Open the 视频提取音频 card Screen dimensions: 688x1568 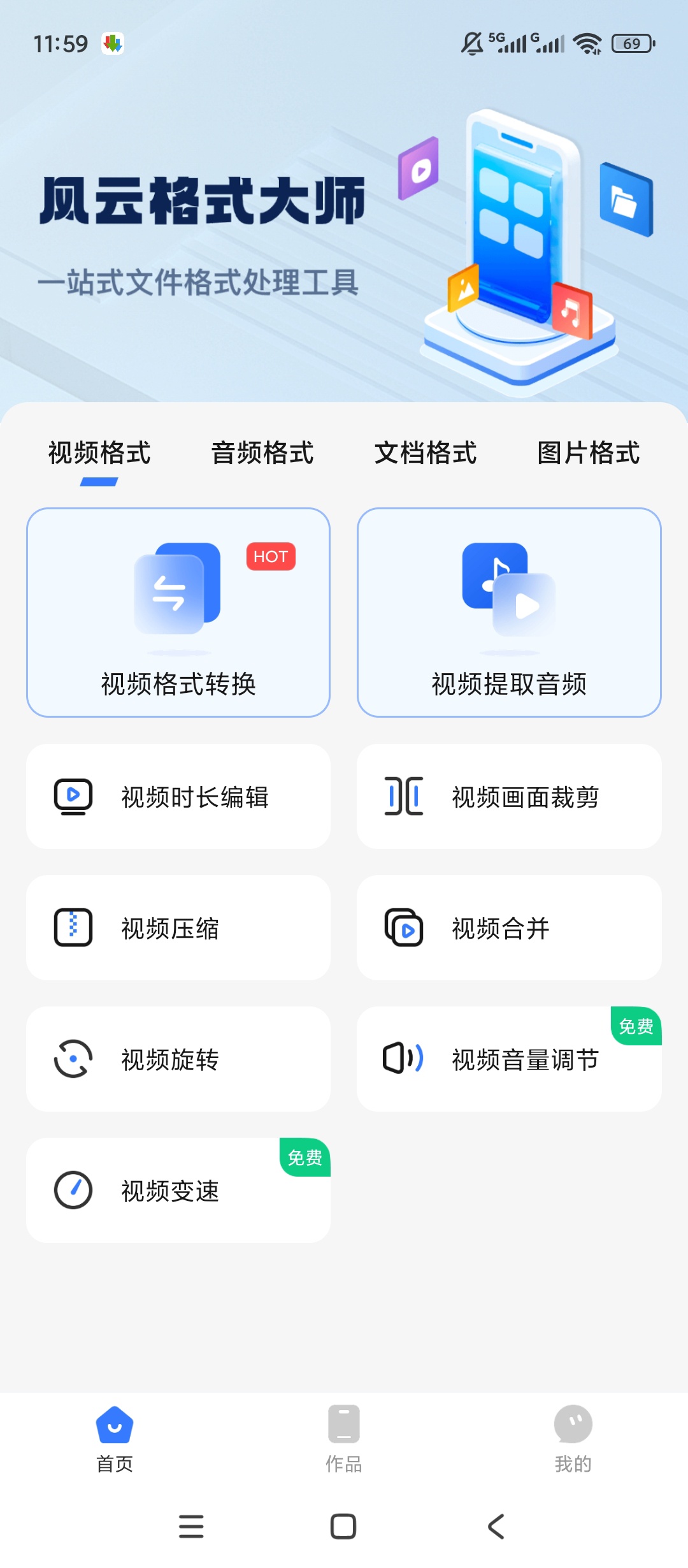click(509, 613)
